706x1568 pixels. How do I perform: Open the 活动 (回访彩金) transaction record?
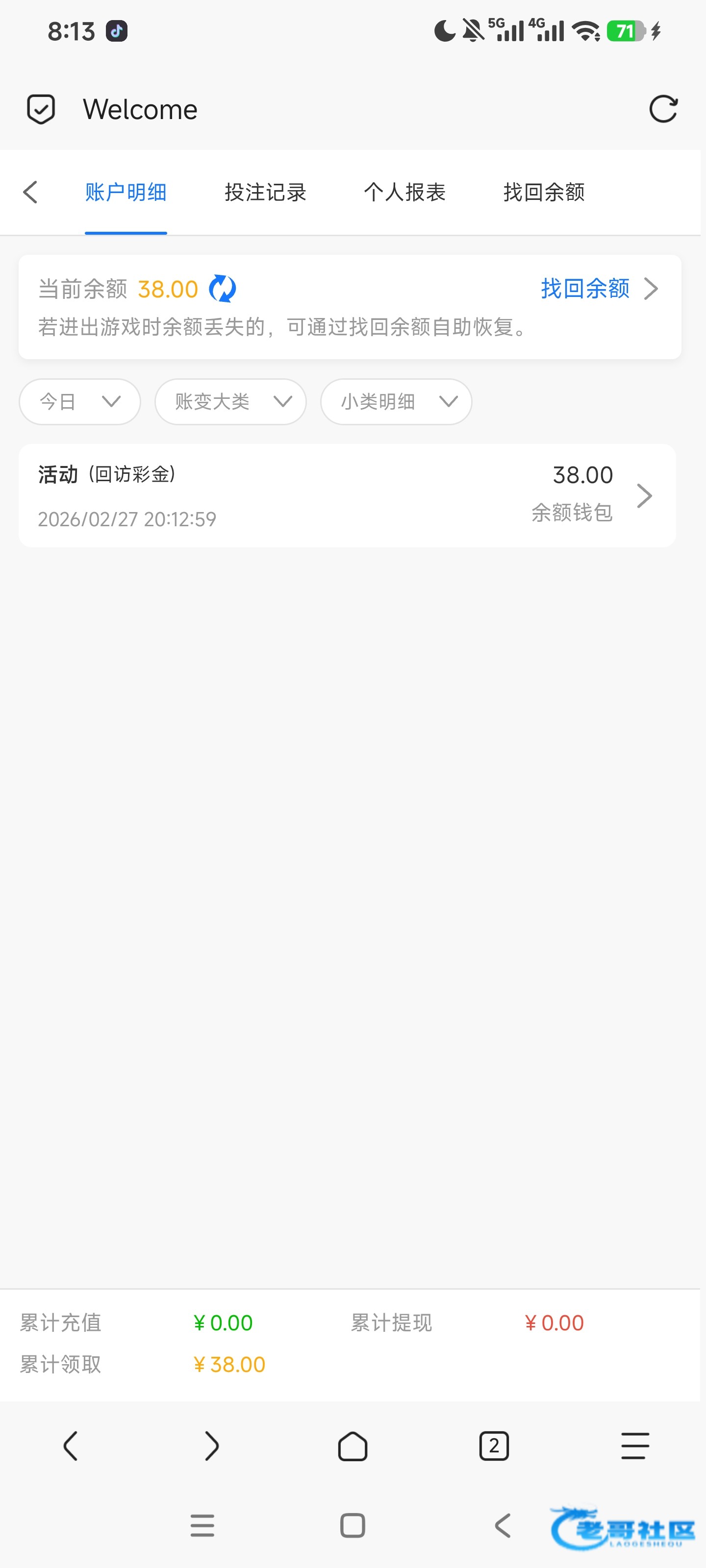coord(347,495)
